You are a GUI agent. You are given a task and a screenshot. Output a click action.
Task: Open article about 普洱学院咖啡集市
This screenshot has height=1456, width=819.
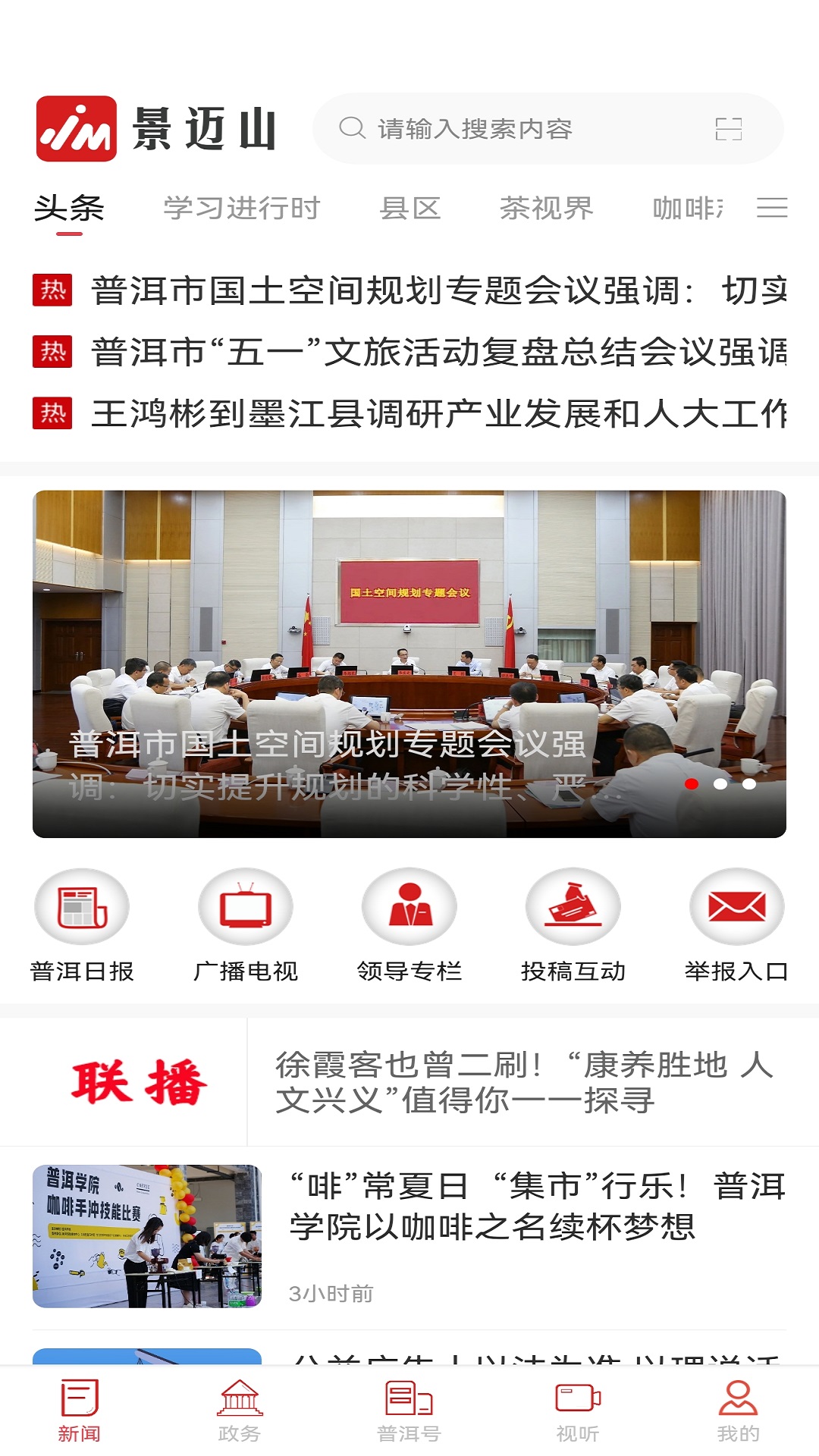409,1237
